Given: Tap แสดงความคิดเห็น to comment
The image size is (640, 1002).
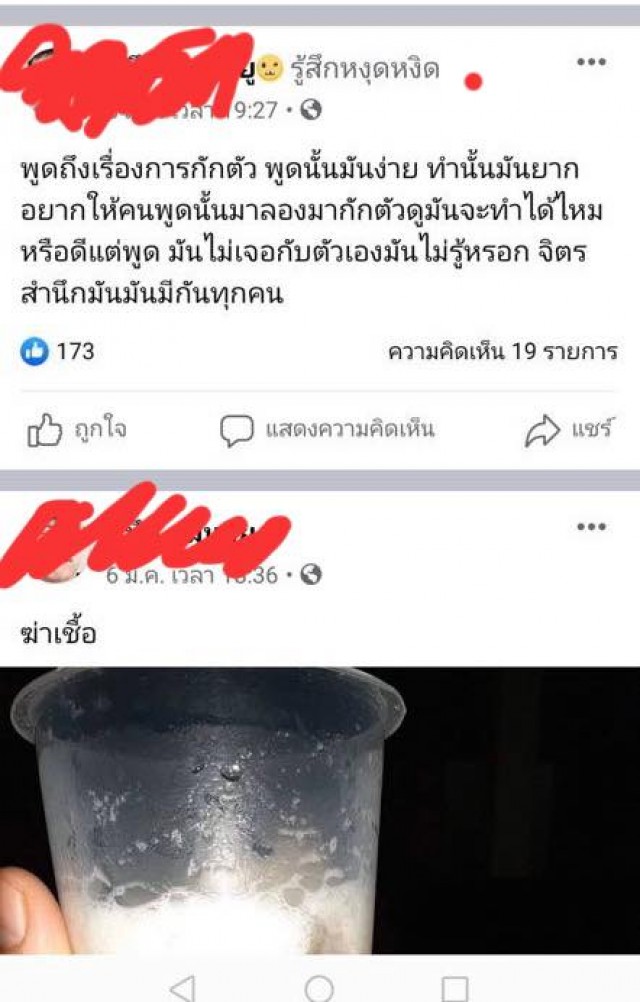Looking at the screenshot, I should [328, 431].
